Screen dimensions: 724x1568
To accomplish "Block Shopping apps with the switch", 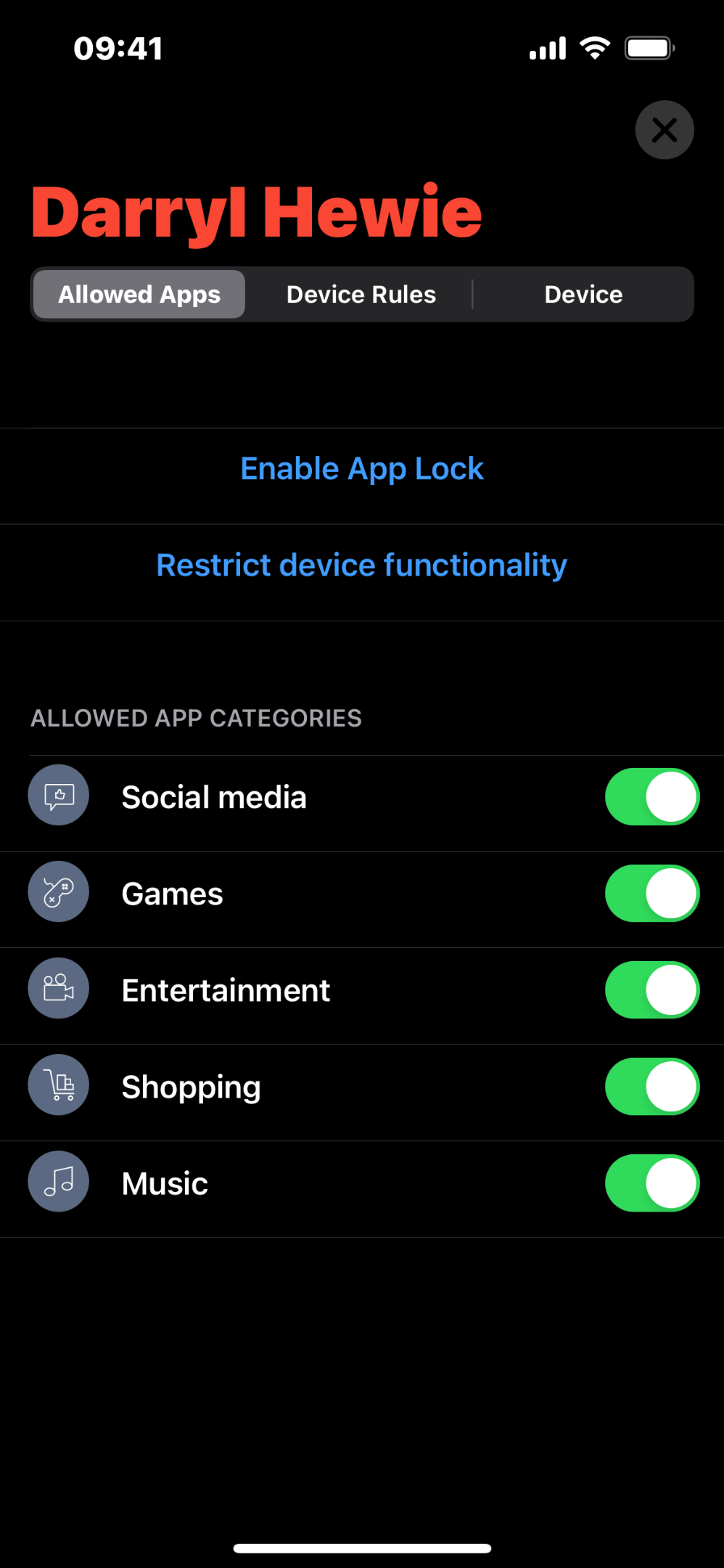I will (x=651, y=1087).
